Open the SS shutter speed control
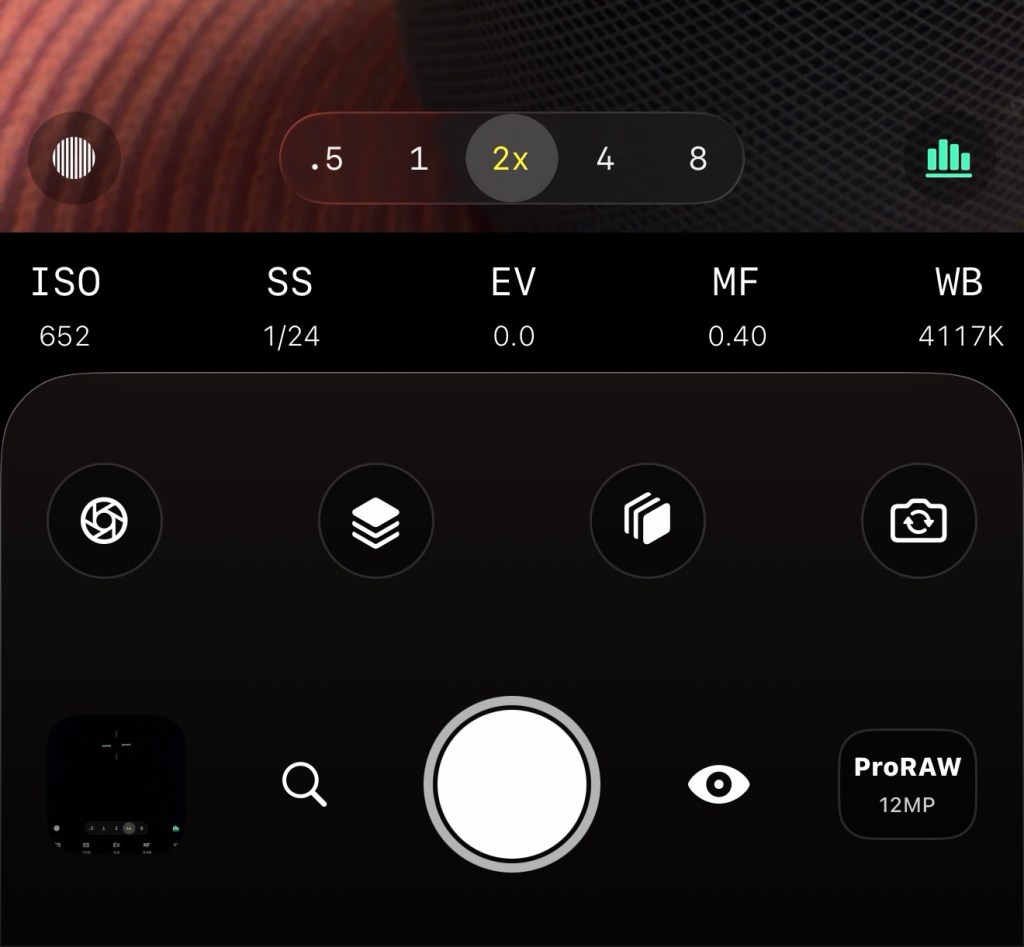 pos(291,306)
